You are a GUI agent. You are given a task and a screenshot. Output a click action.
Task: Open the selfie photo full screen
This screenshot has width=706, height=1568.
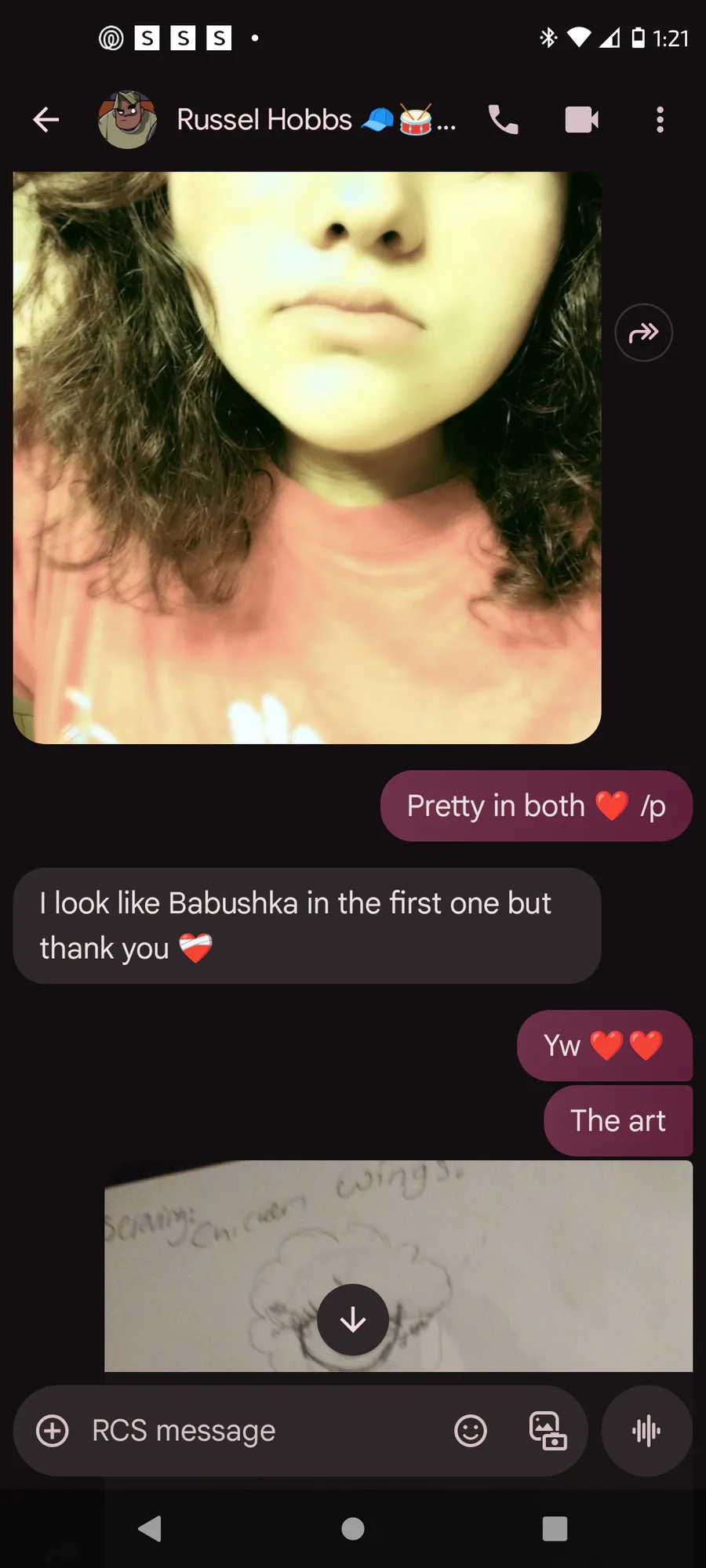click(x=307, y=458)
